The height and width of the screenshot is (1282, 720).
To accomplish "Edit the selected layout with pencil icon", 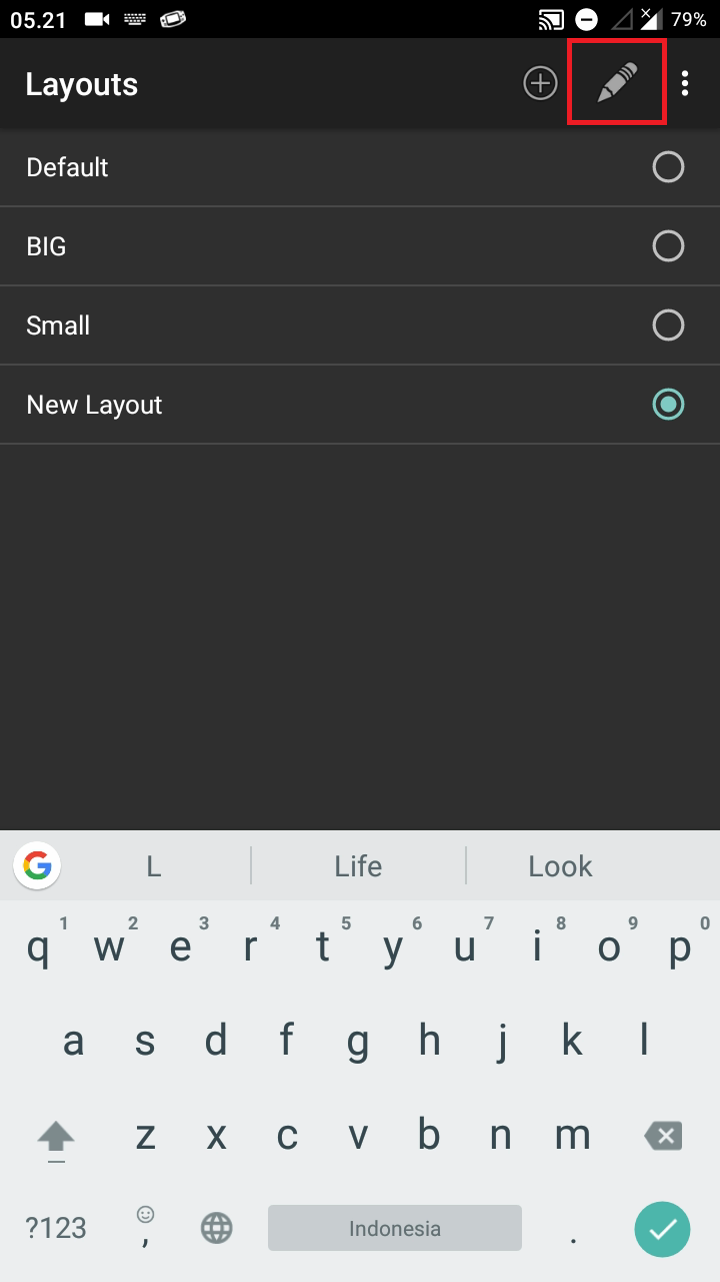I will 617,83.
